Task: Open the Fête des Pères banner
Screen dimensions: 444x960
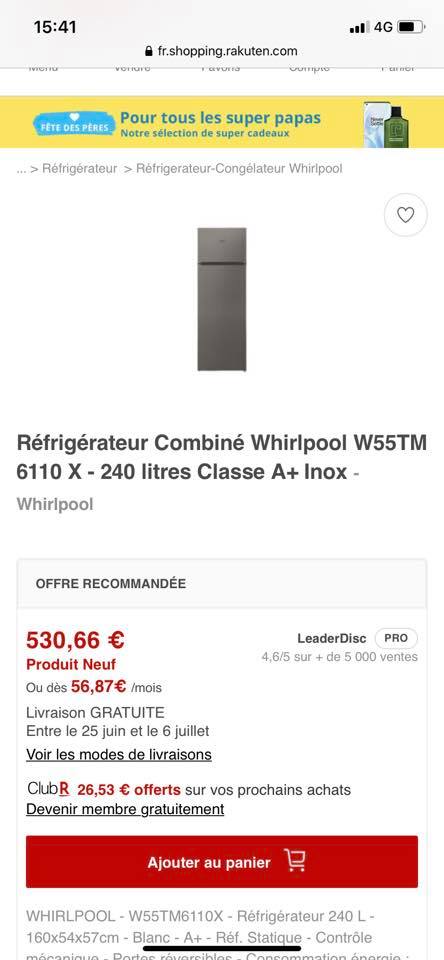Action: pos(222,122)
